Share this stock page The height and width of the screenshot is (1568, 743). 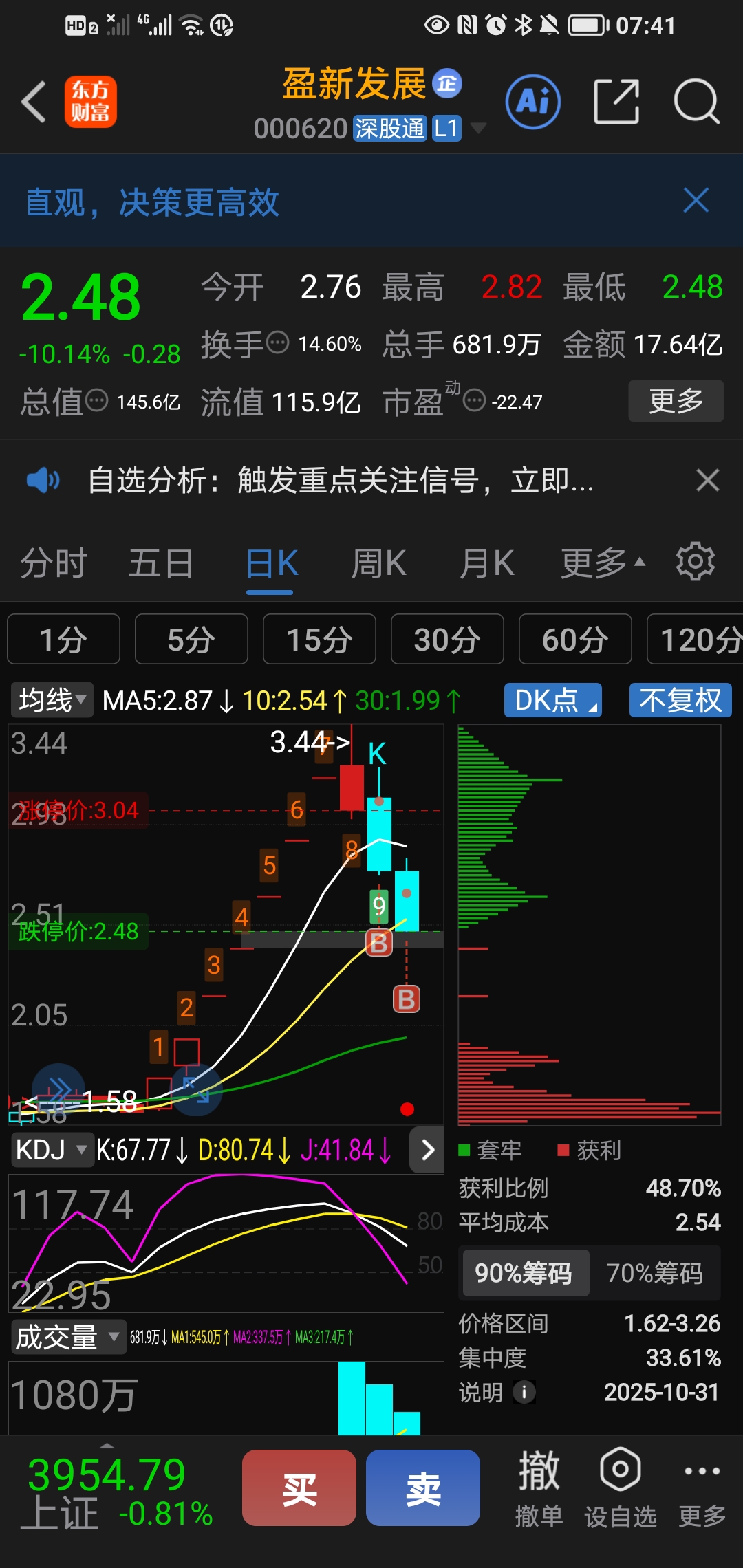pos(616,102)
